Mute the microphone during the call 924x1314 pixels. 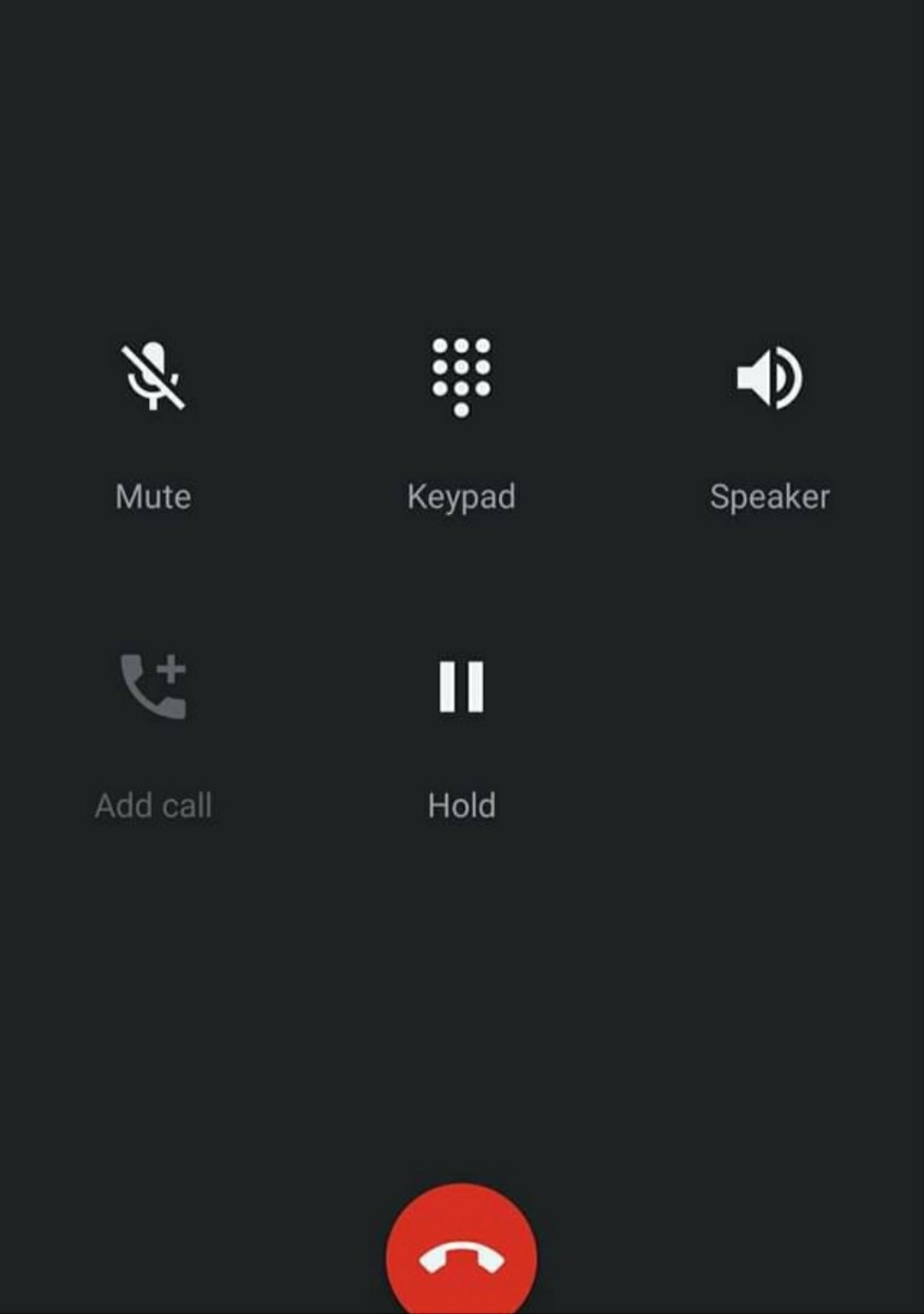point(152,378)
